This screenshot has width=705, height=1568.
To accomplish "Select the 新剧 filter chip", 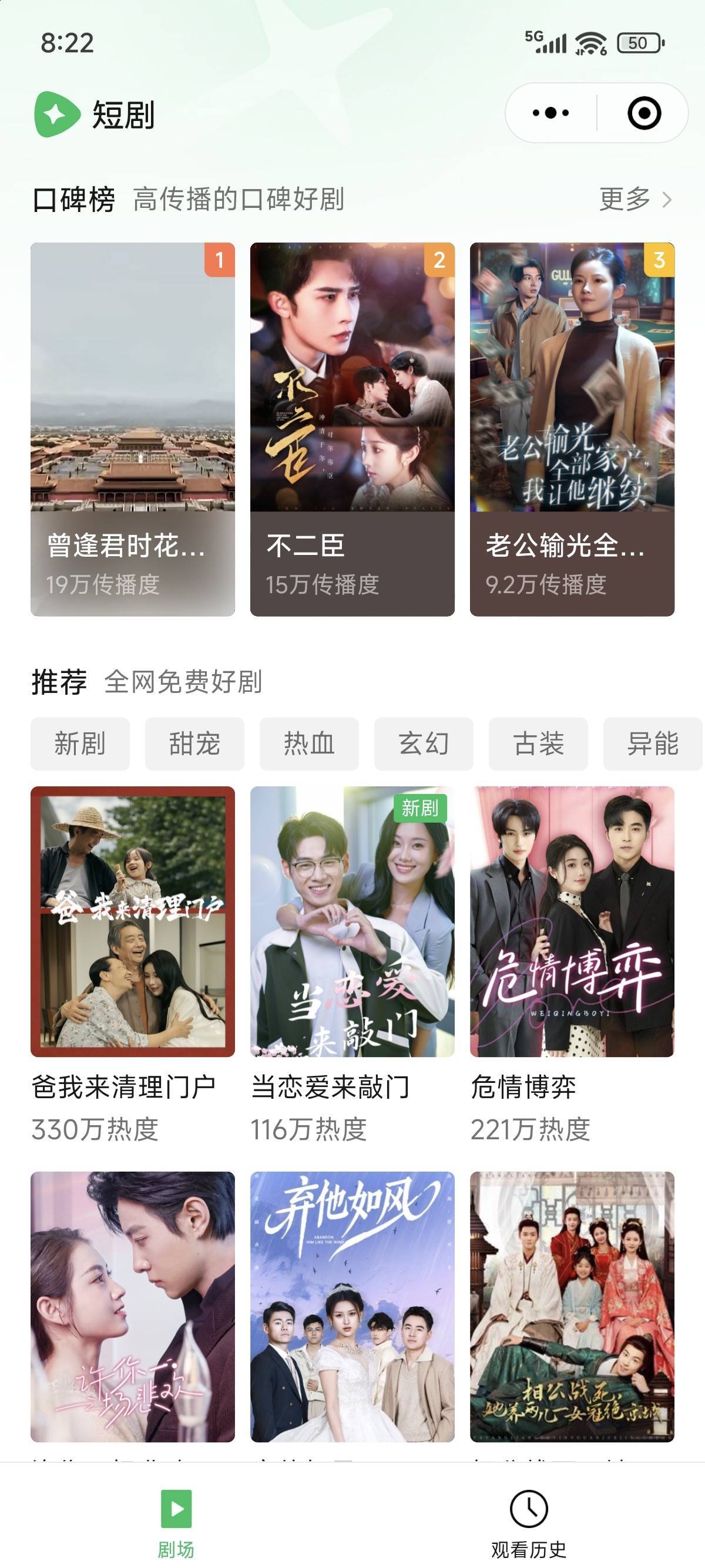I will (x=80, y=743).
